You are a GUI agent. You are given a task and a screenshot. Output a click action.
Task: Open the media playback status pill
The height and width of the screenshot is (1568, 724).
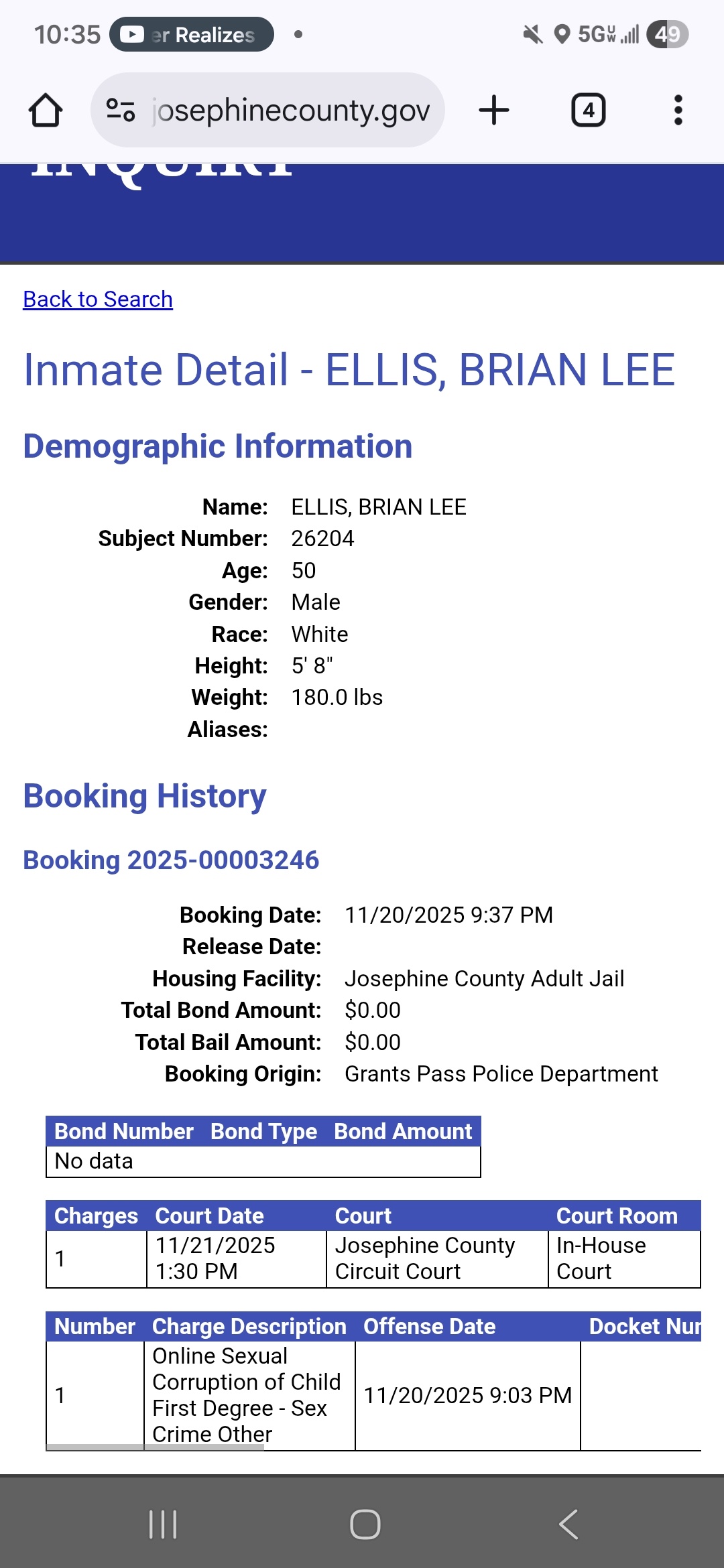point(192,35)
